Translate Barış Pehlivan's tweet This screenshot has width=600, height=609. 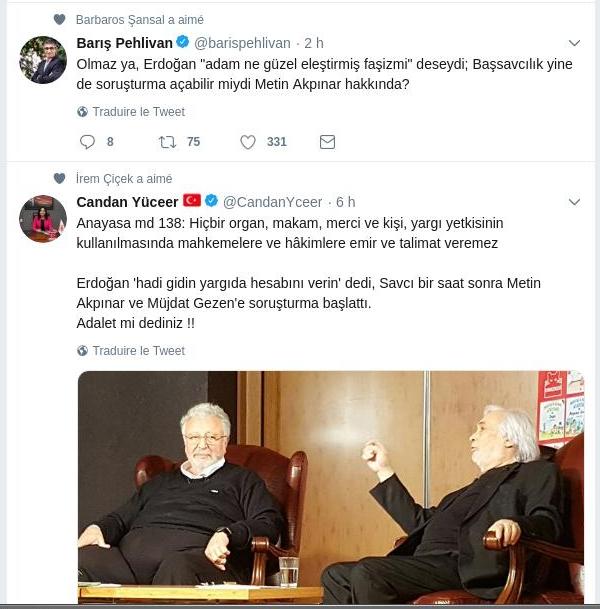(x=138, y=112)
